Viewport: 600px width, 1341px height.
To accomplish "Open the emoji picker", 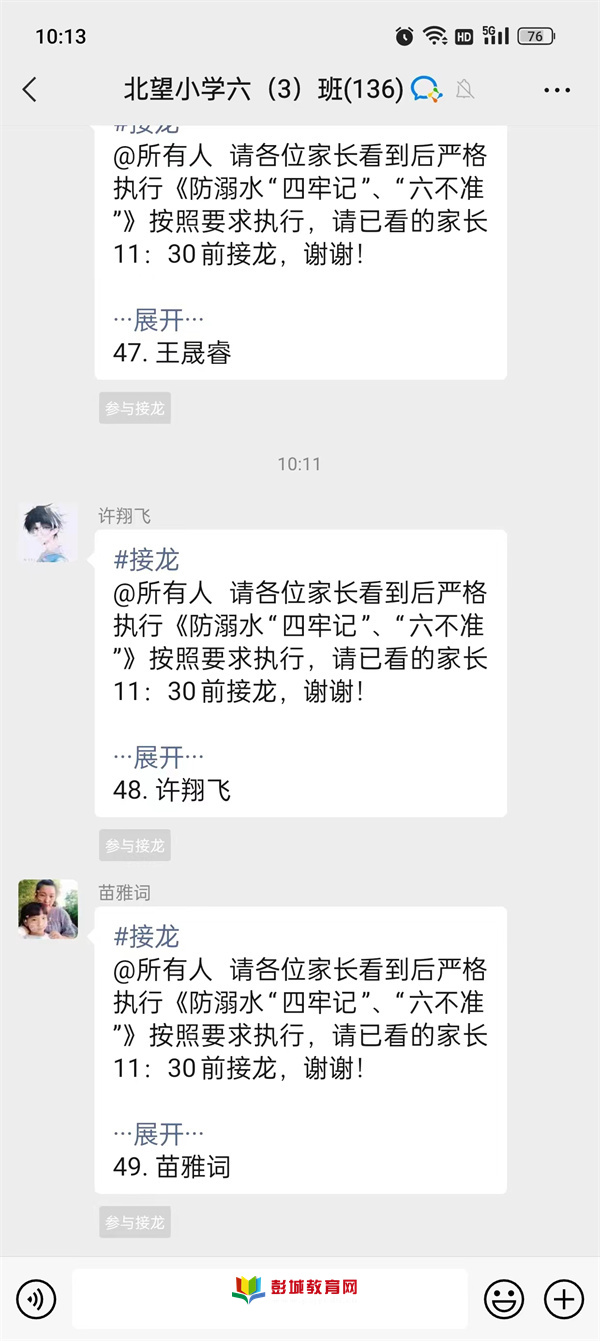I will click(x=504, y=1299).
